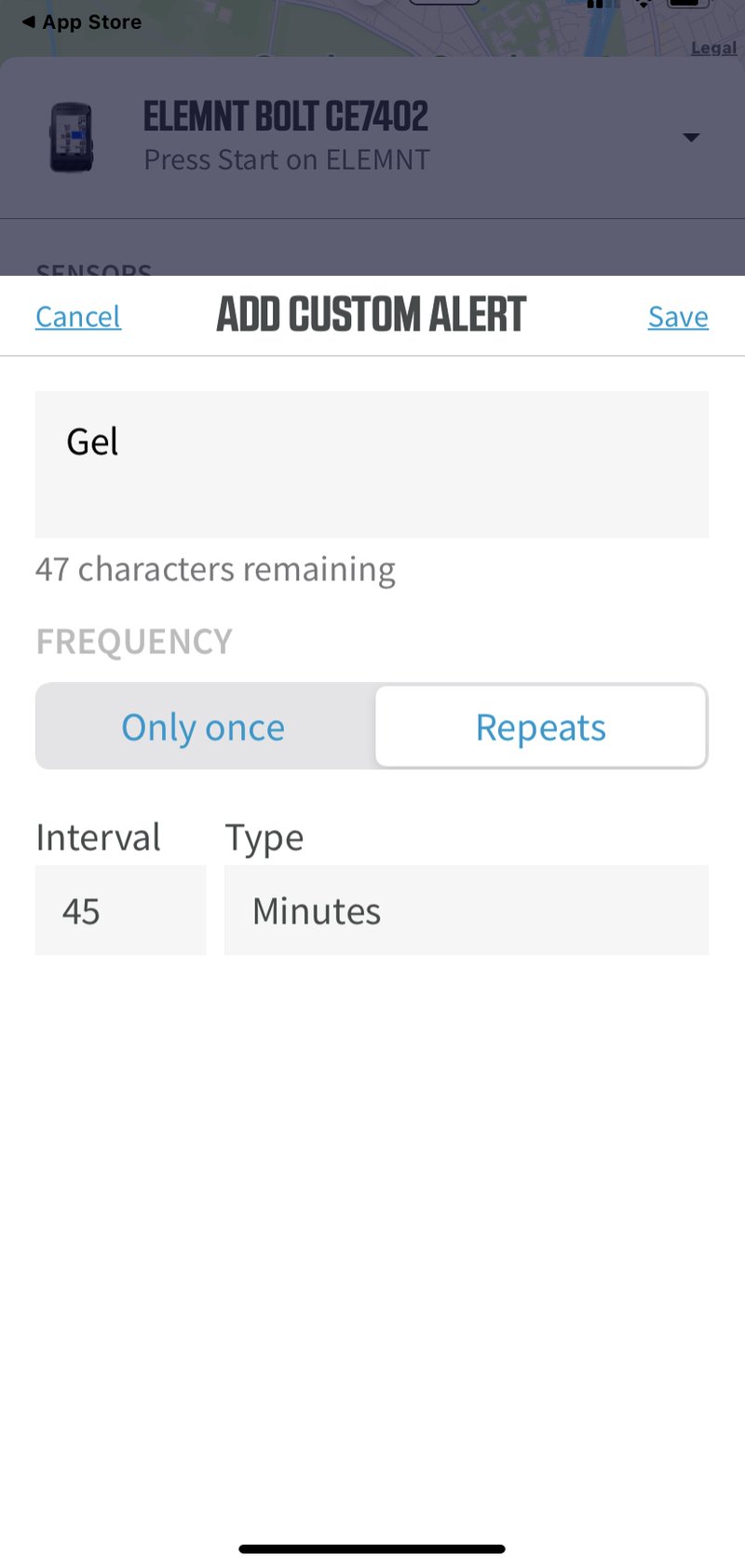Save the custom alert

click(x=678, y=316)
